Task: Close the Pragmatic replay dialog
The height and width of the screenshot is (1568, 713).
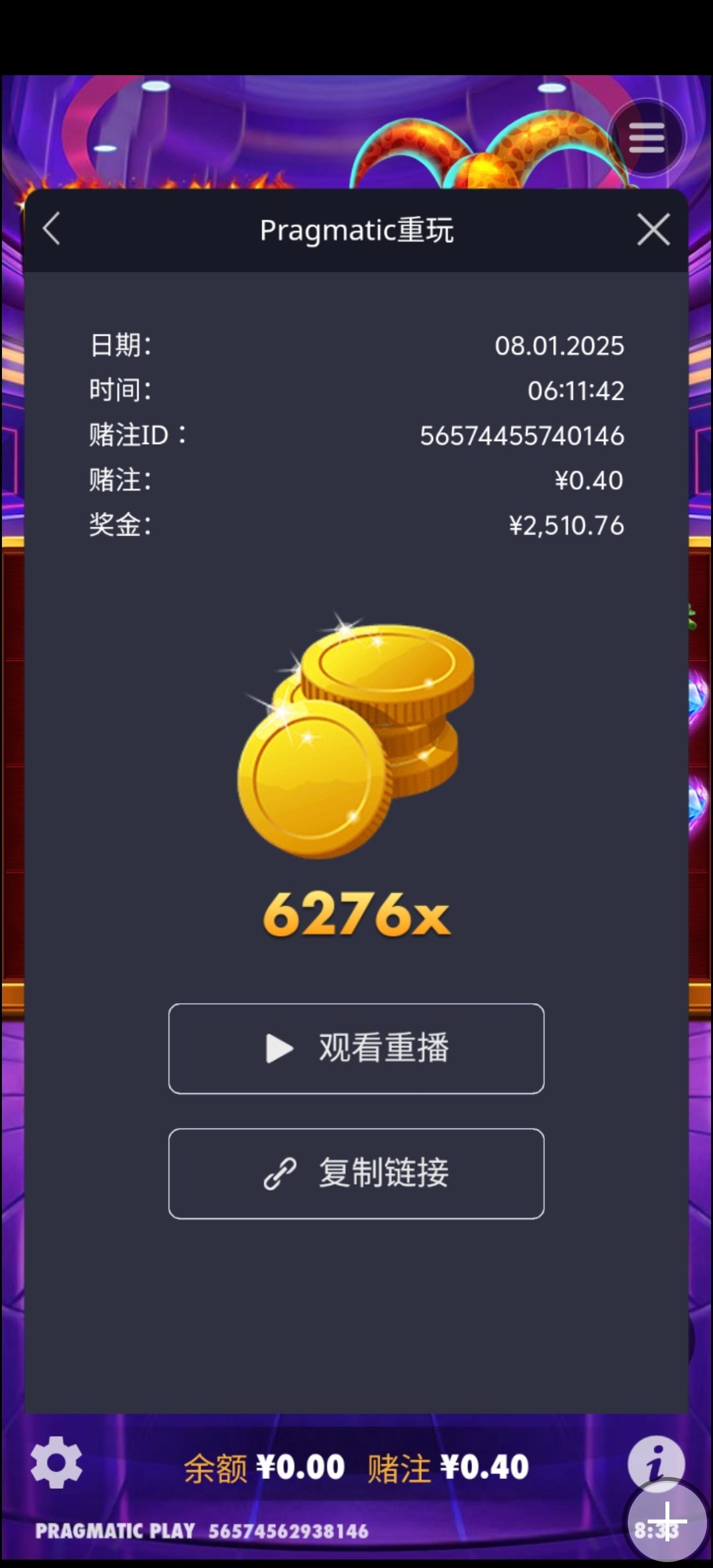Action: tap(653, 230)
